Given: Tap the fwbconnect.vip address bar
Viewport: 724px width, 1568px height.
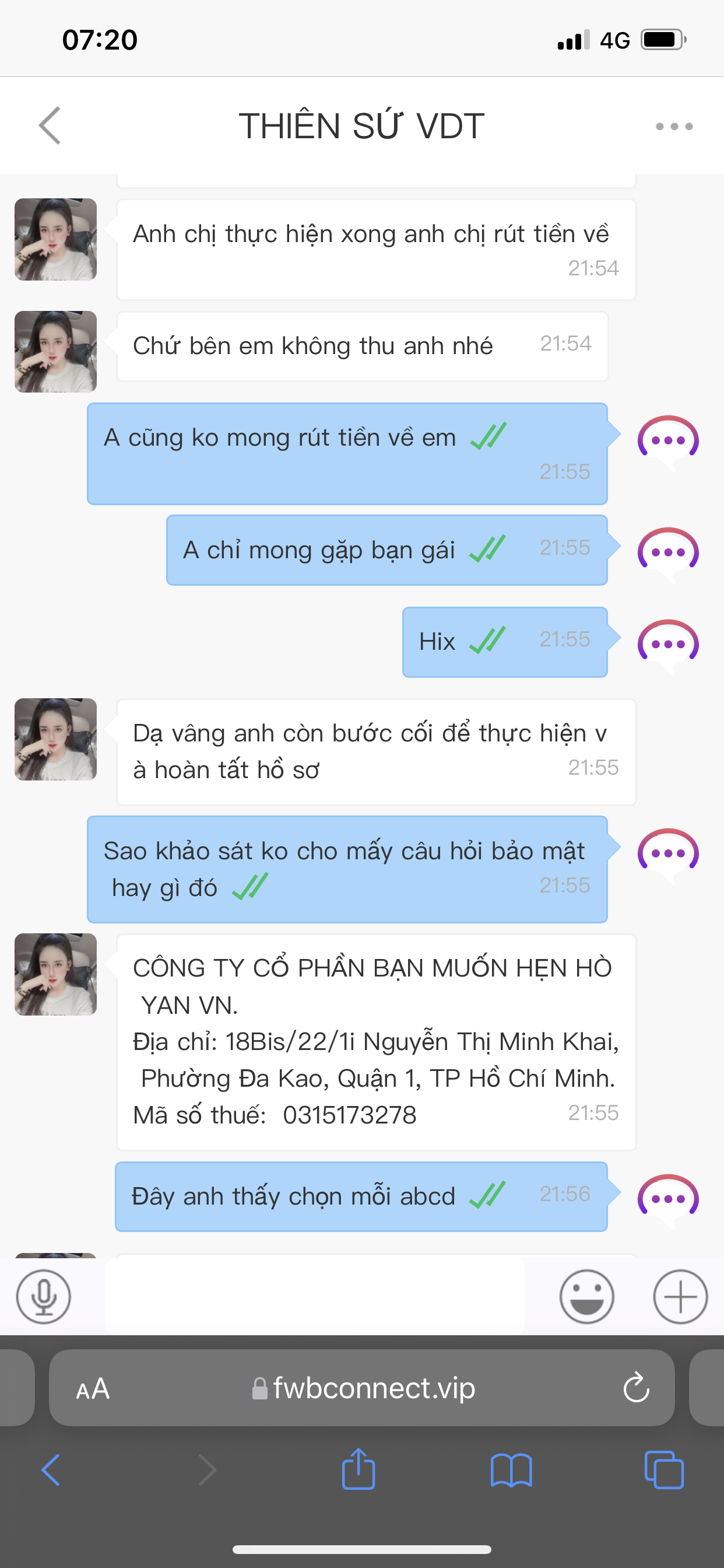Looking at the screenshot, I should point(364,1388).
